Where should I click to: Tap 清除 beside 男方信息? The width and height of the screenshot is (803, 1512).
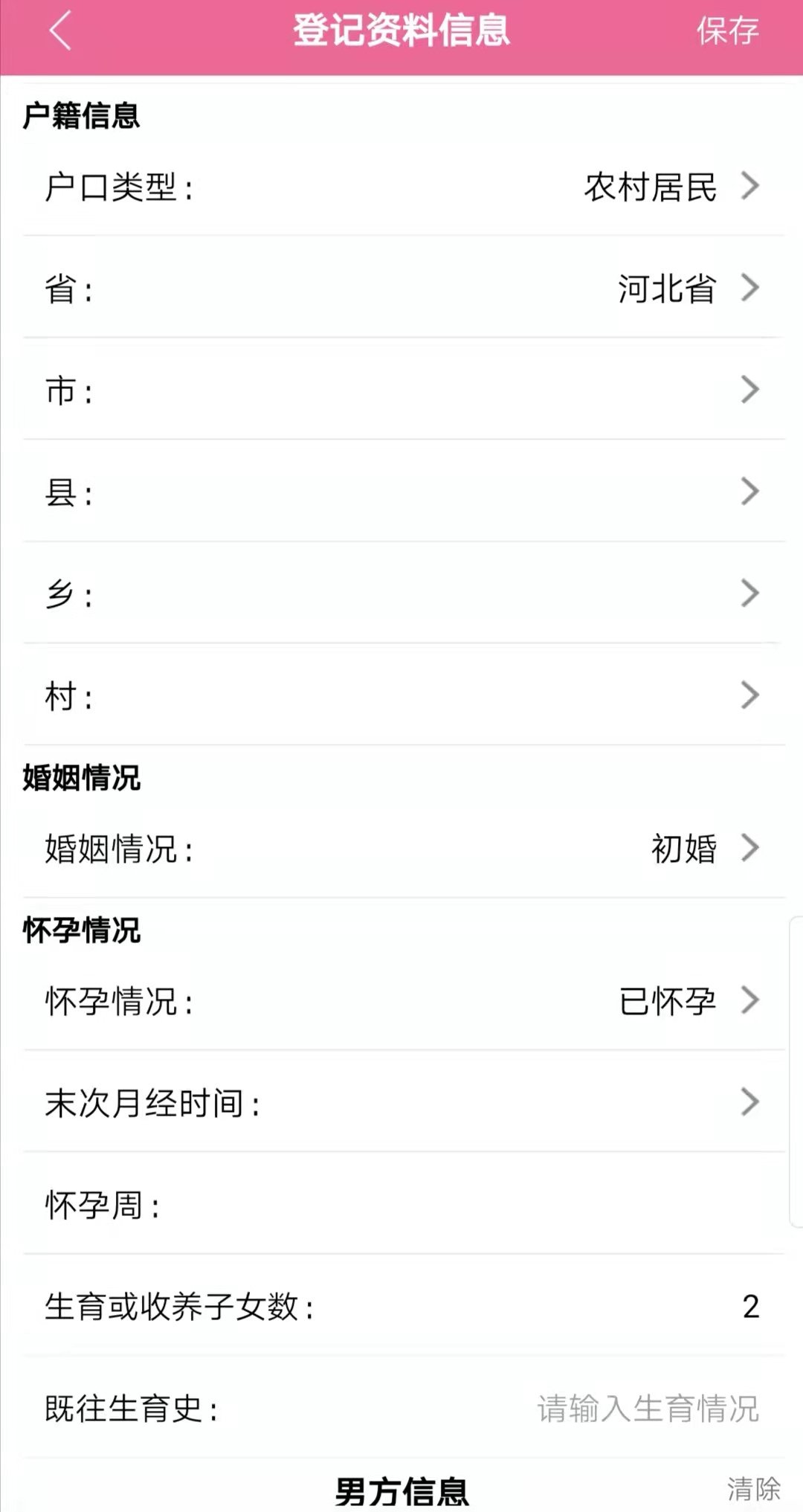[753, 1489]
